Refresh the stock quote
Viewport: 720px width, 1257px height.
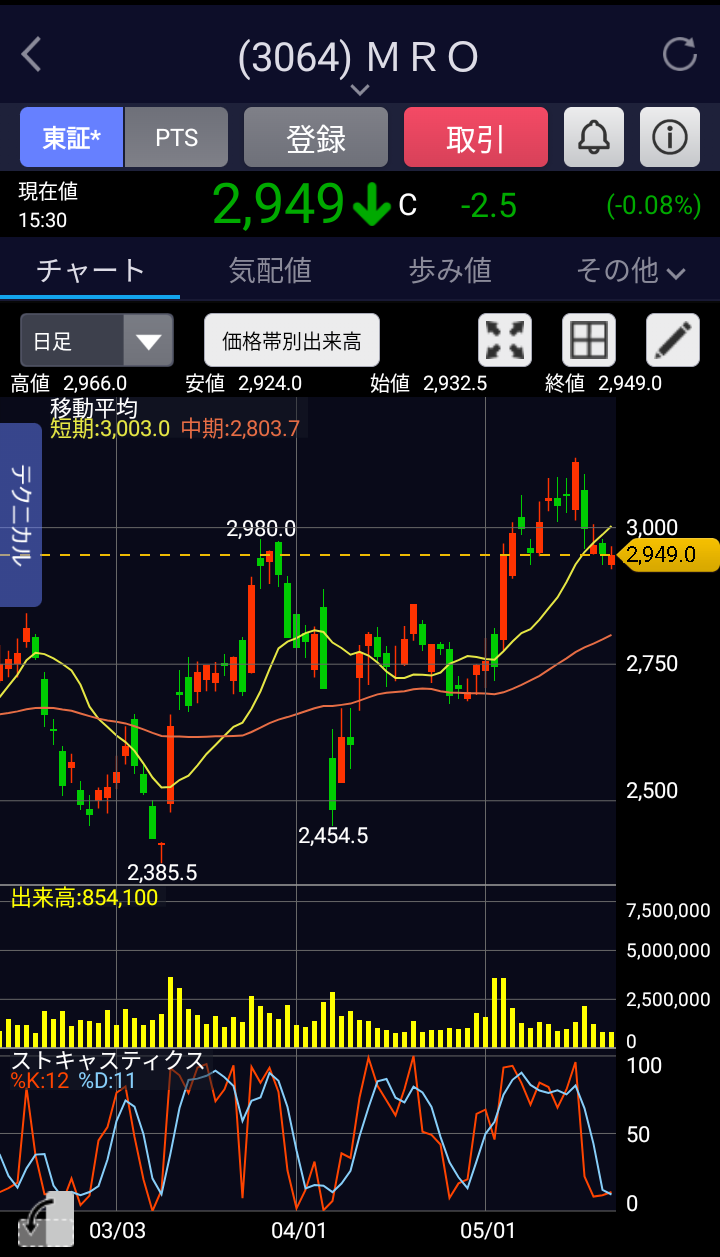pyautogui.click(x=680, y=55)
